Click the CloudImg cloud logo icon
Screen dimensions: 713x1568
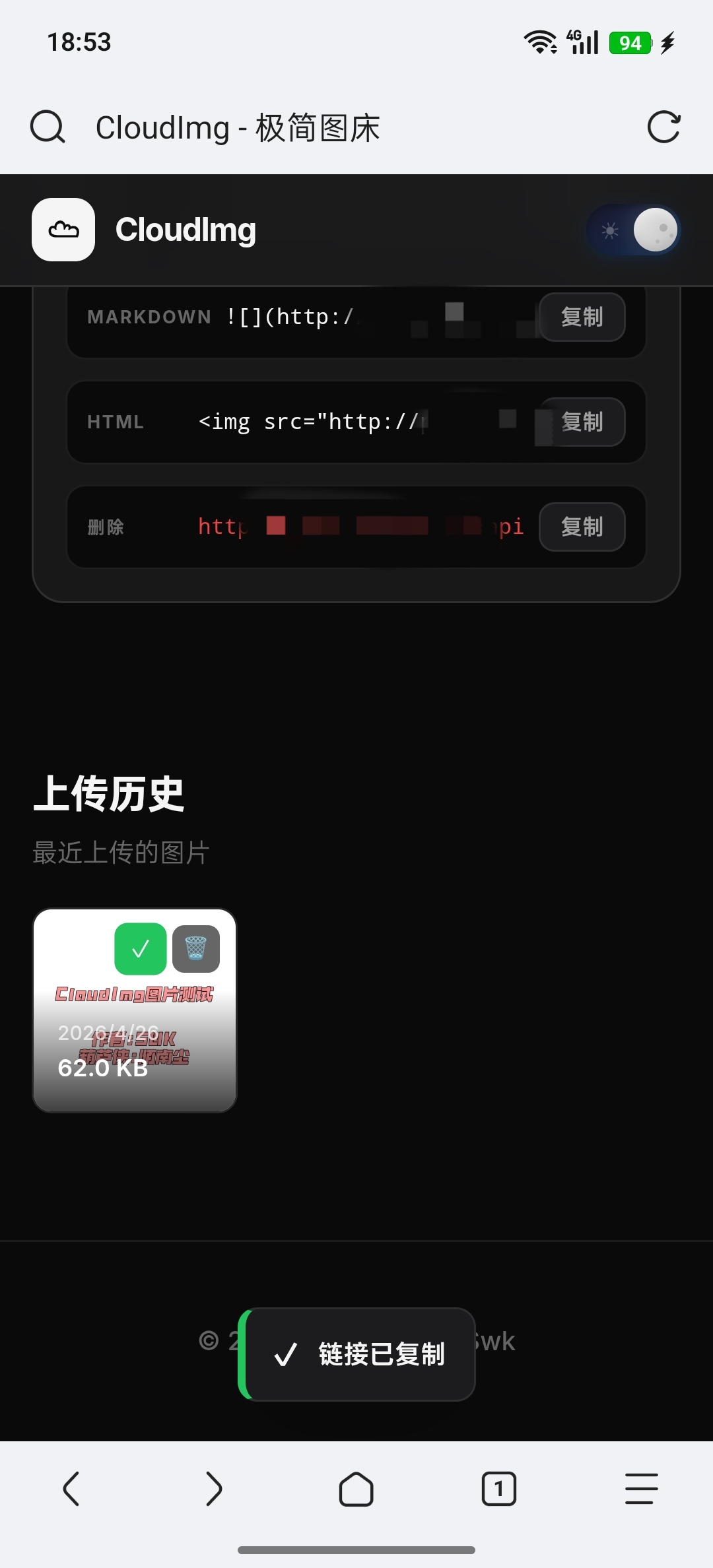pos(63,230)
